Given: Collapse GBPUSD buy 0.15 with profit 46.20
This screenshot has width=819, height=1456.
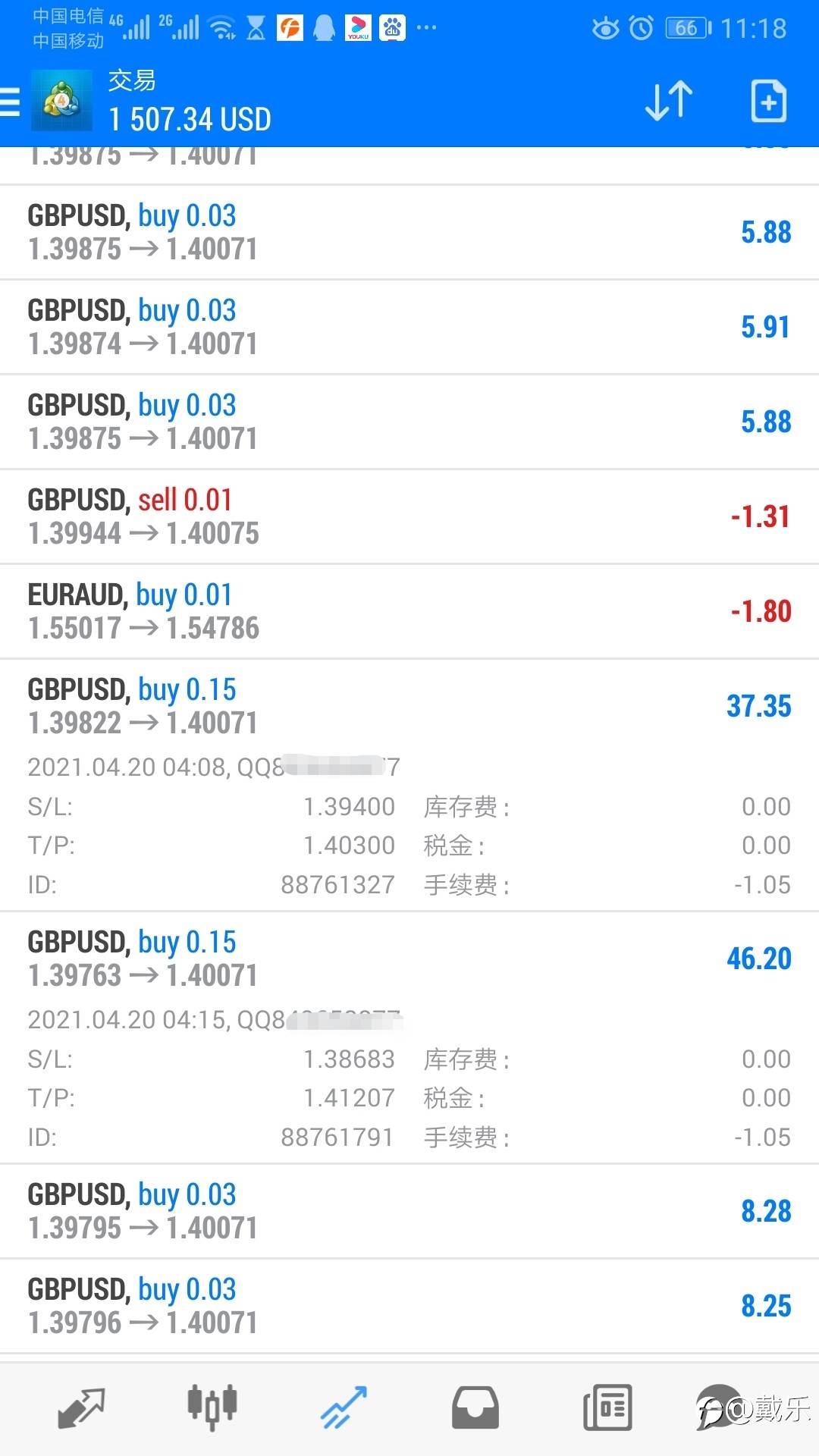Looking at the screenshot, I should pos(409,1037).
